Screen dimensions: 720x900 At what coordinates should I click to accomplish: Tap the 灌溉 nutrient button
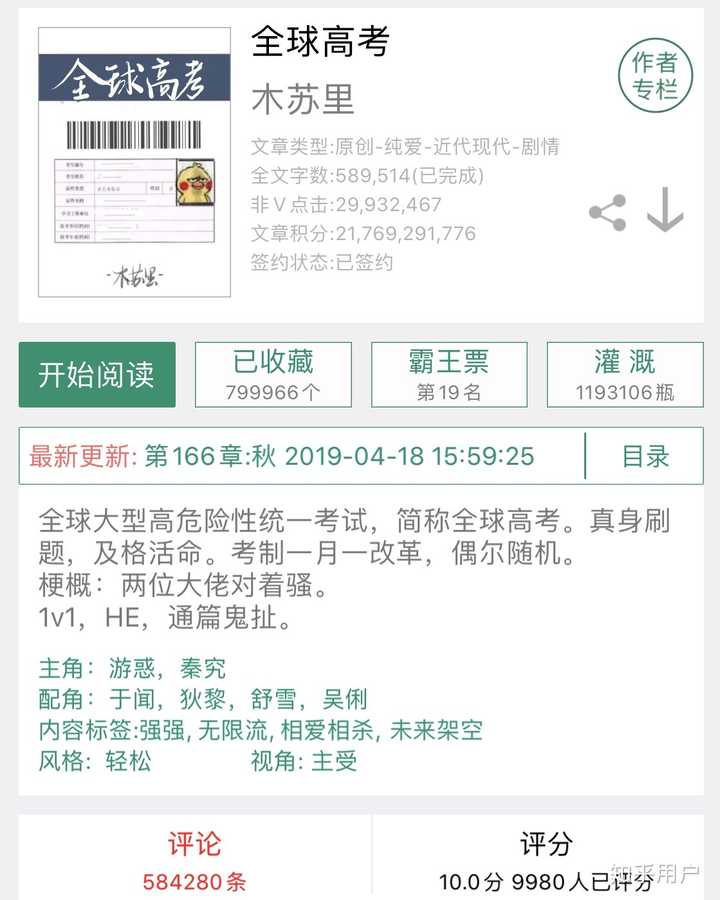[x=625, y=375]
